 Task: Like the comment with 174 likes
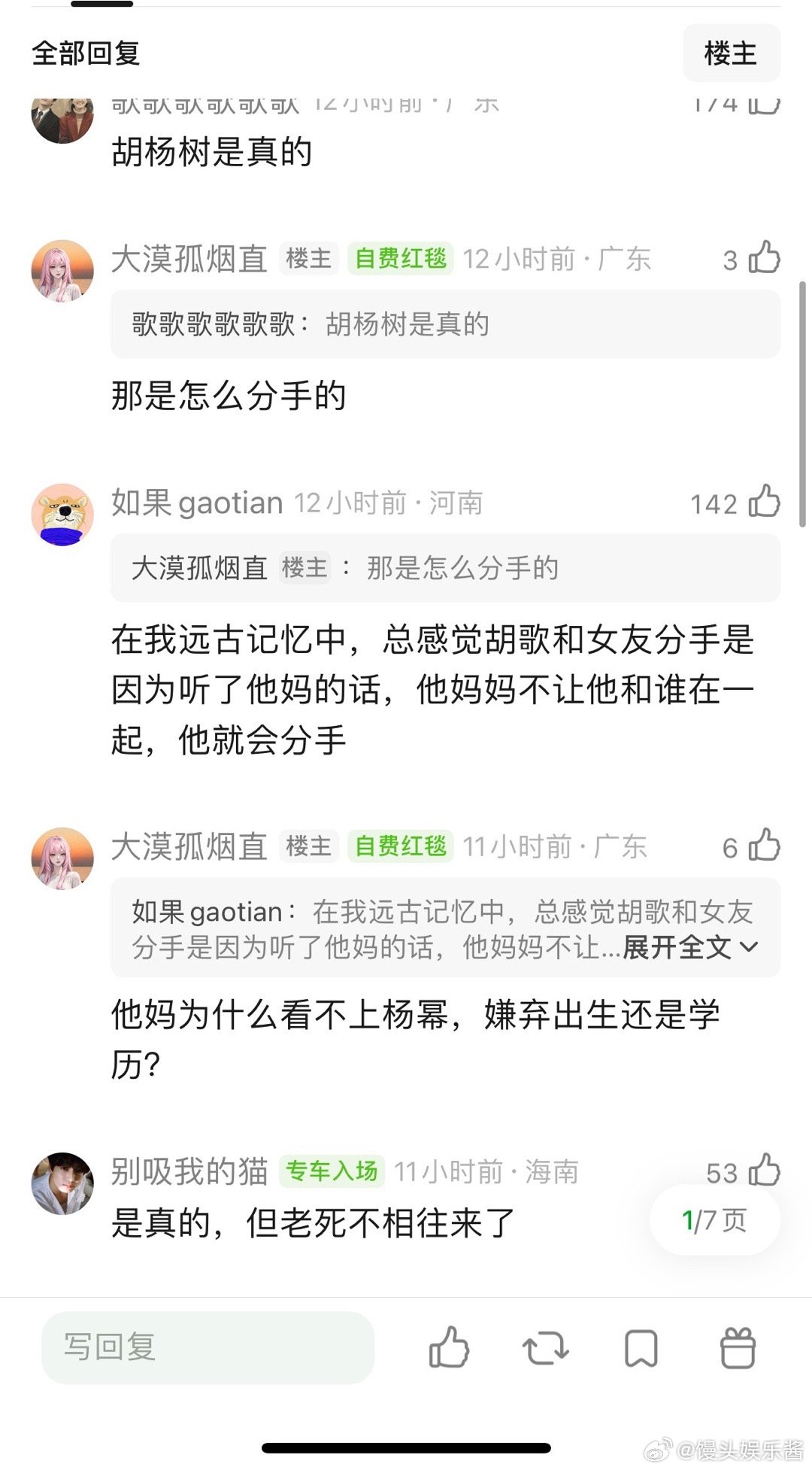point(762,105)
